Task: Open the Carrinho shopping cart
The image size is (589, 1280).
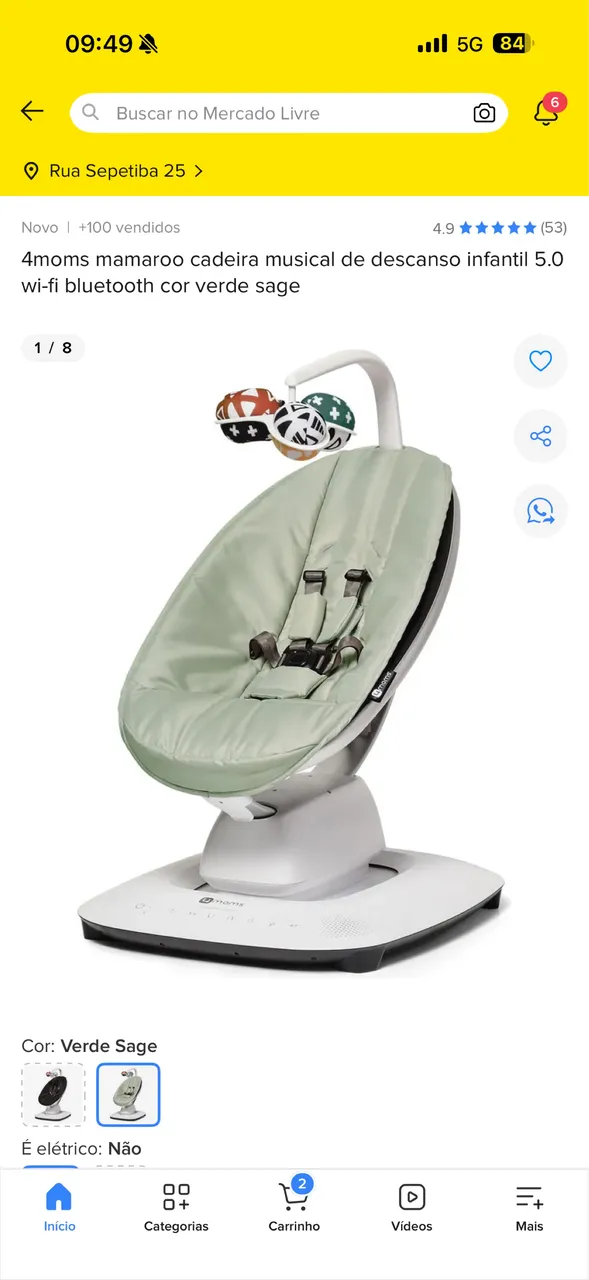Action: (x=294, y=1207)
